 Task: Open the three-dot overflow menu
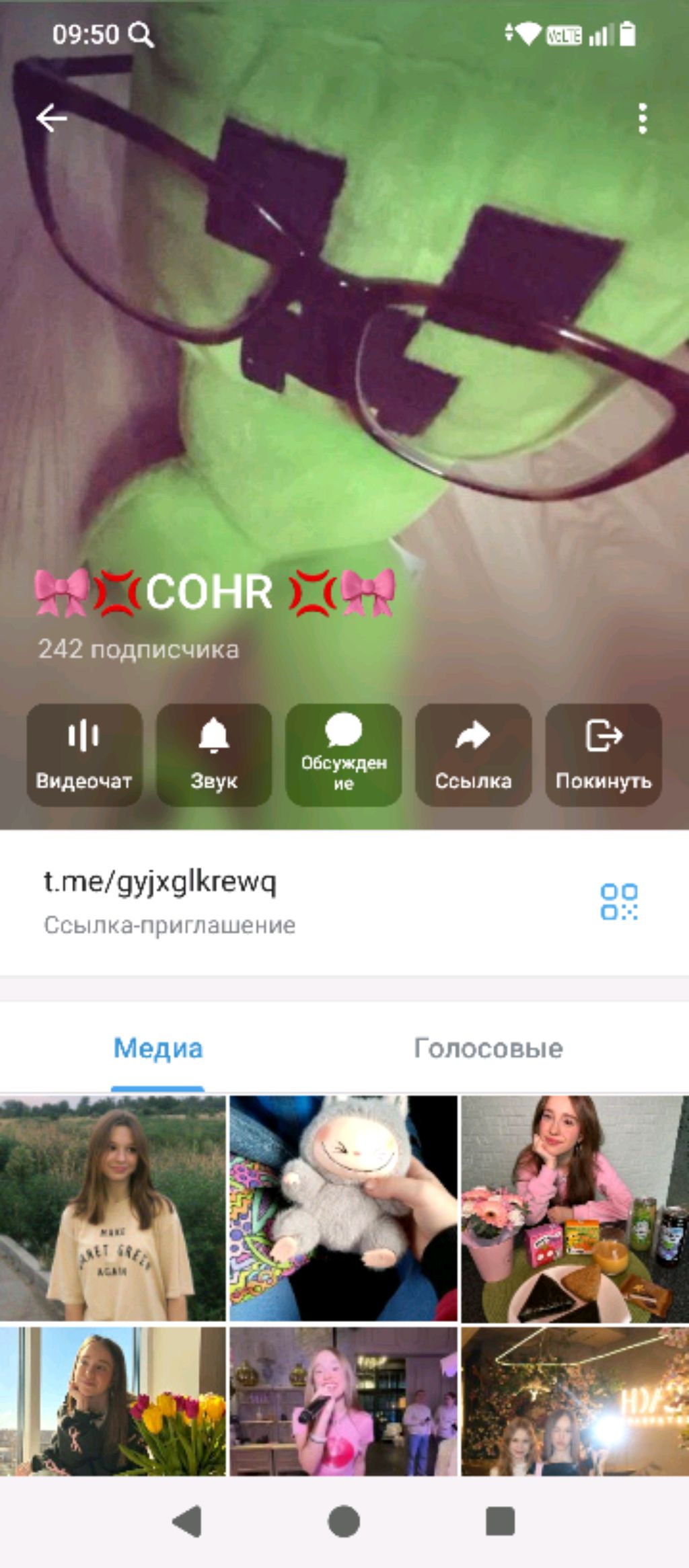(x=643, y=118)
